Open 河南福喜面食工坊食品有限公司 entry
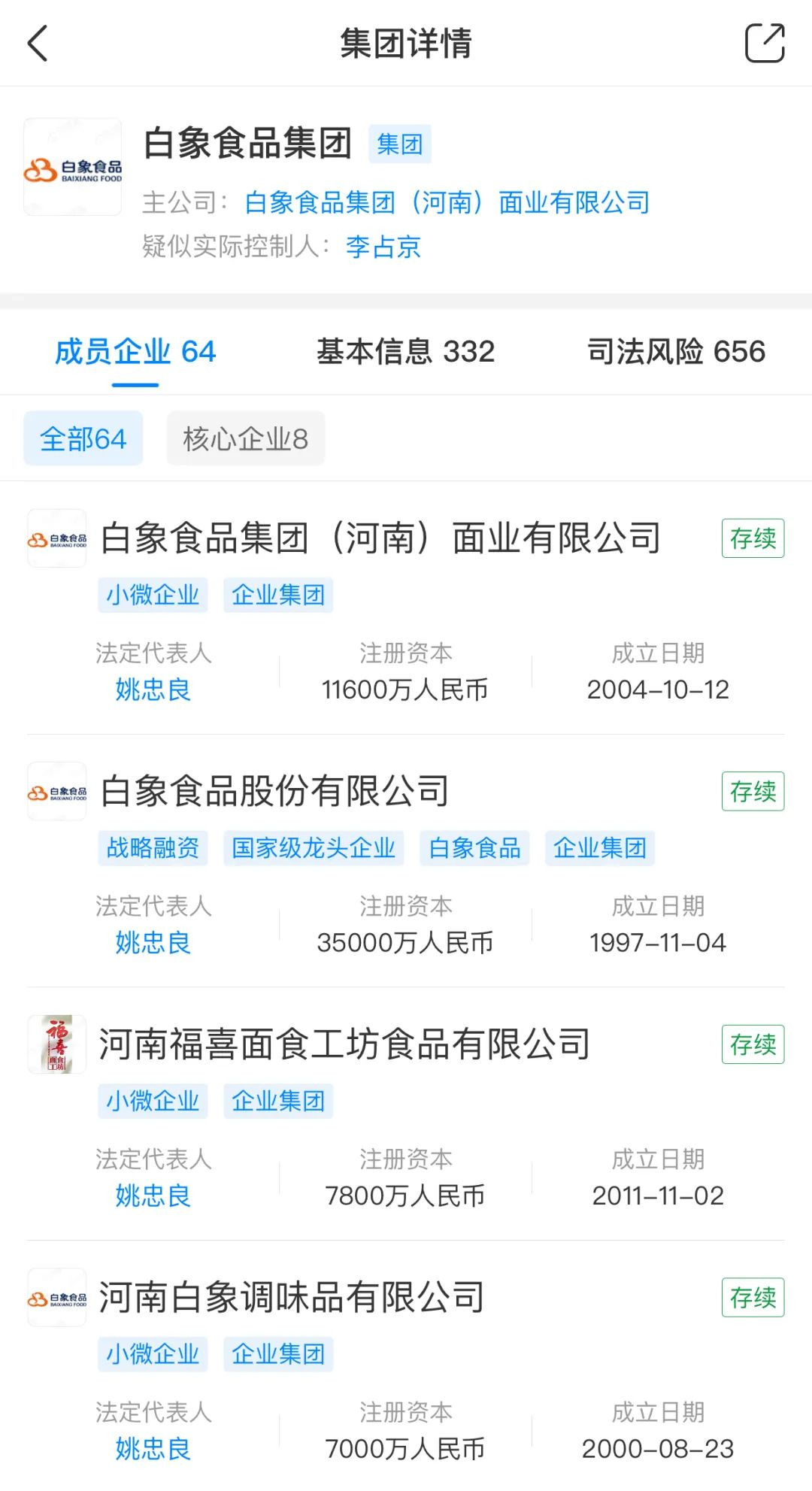 coord(344,1044)
